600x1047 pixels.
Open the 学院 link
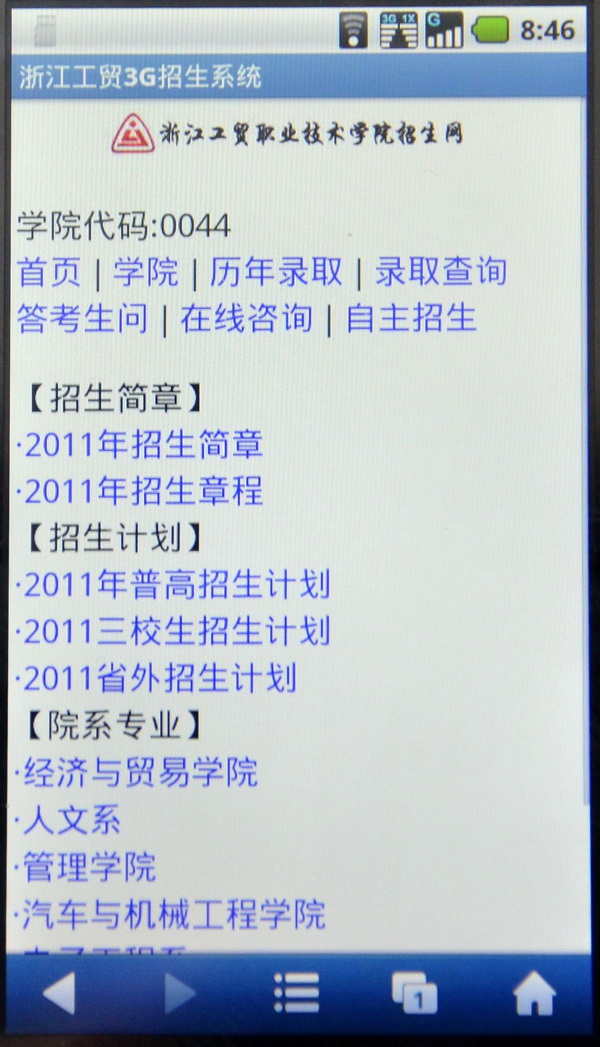point(145,272)
